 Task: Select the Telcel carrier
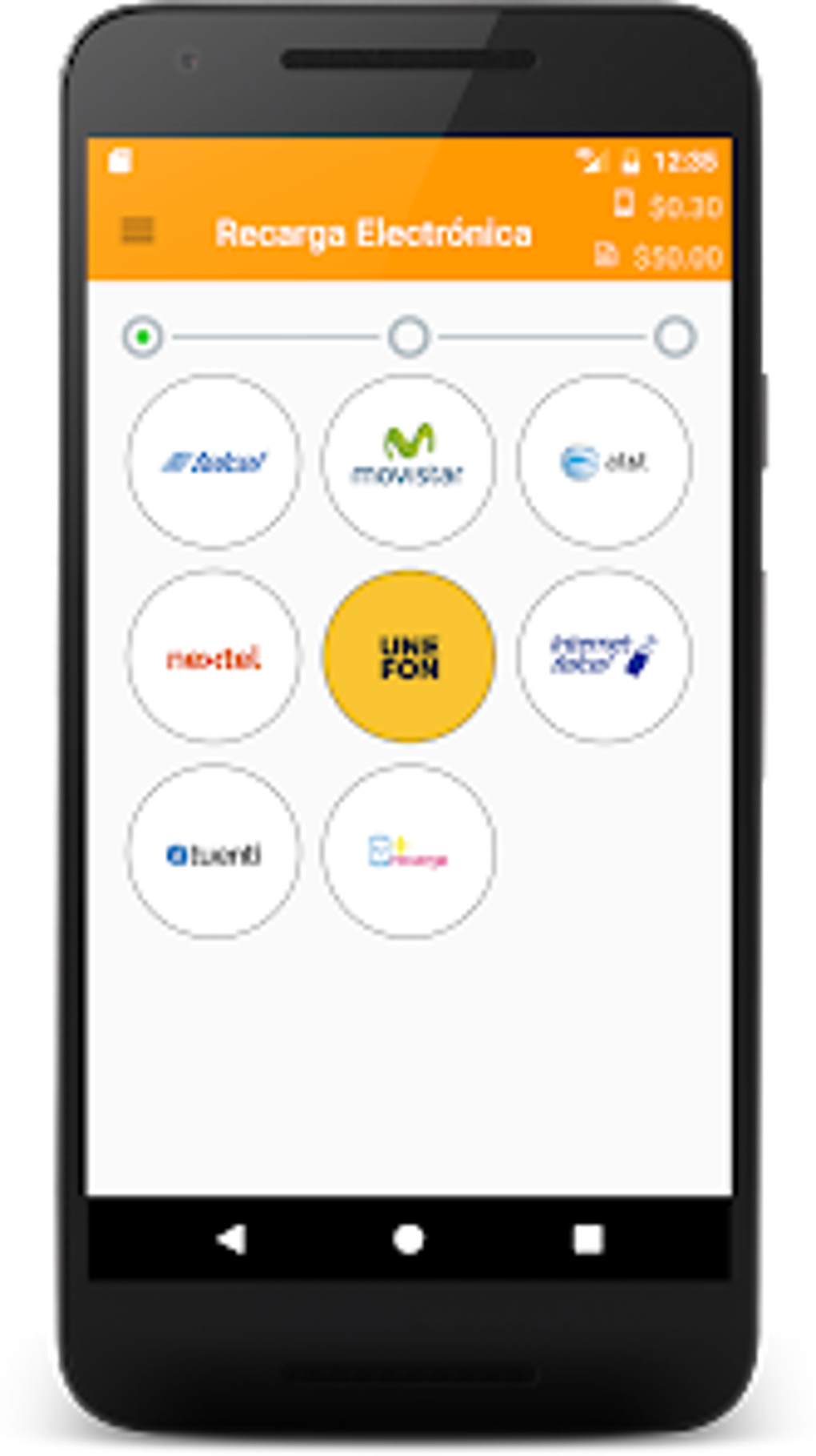(x=214, y=462)
